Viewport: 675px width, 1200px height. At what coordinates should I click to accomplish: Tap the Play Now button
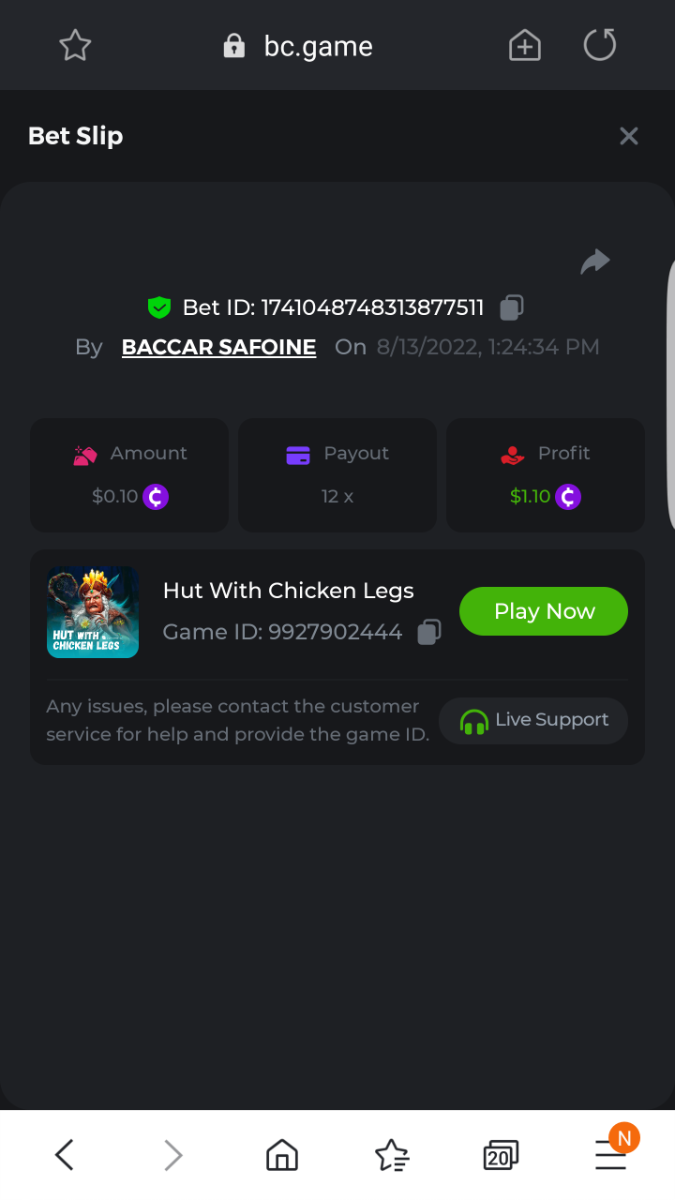point(543,611)
